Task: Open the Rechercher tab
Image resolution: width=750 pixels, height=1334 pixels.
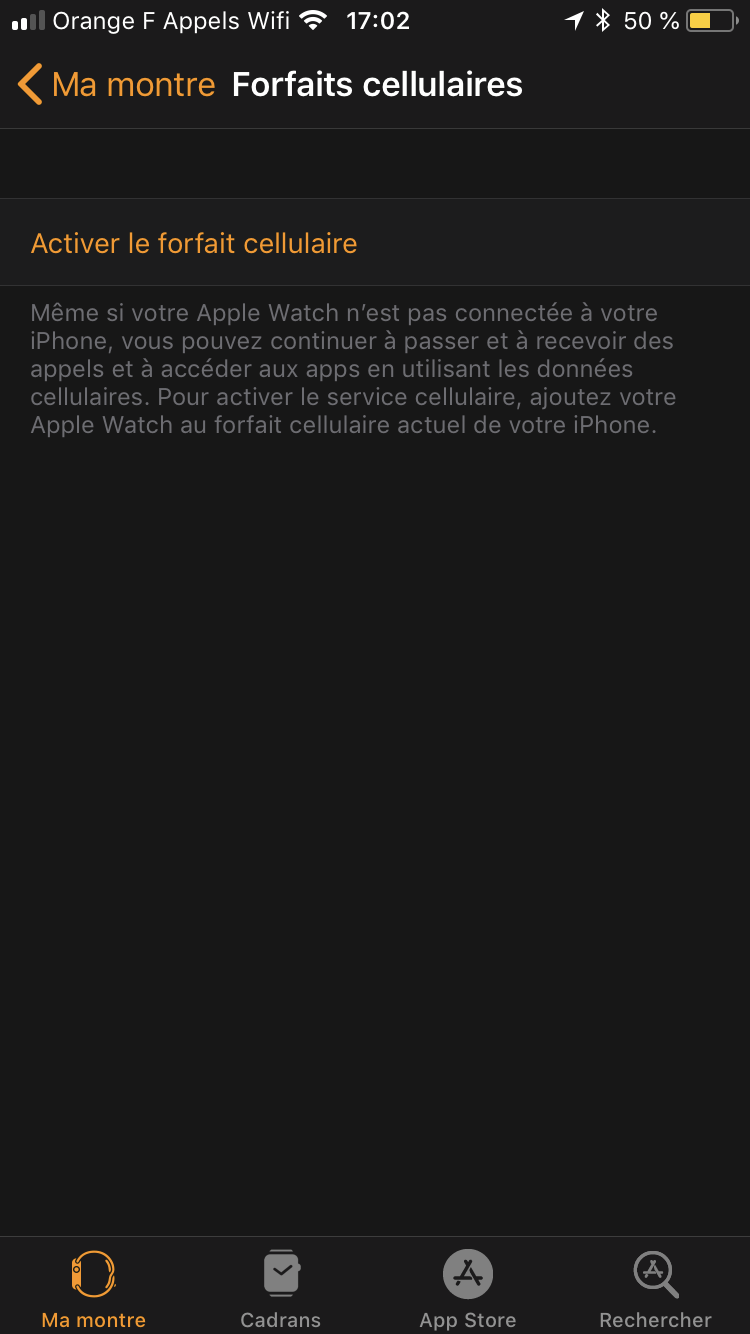Action: [655, 1288]
